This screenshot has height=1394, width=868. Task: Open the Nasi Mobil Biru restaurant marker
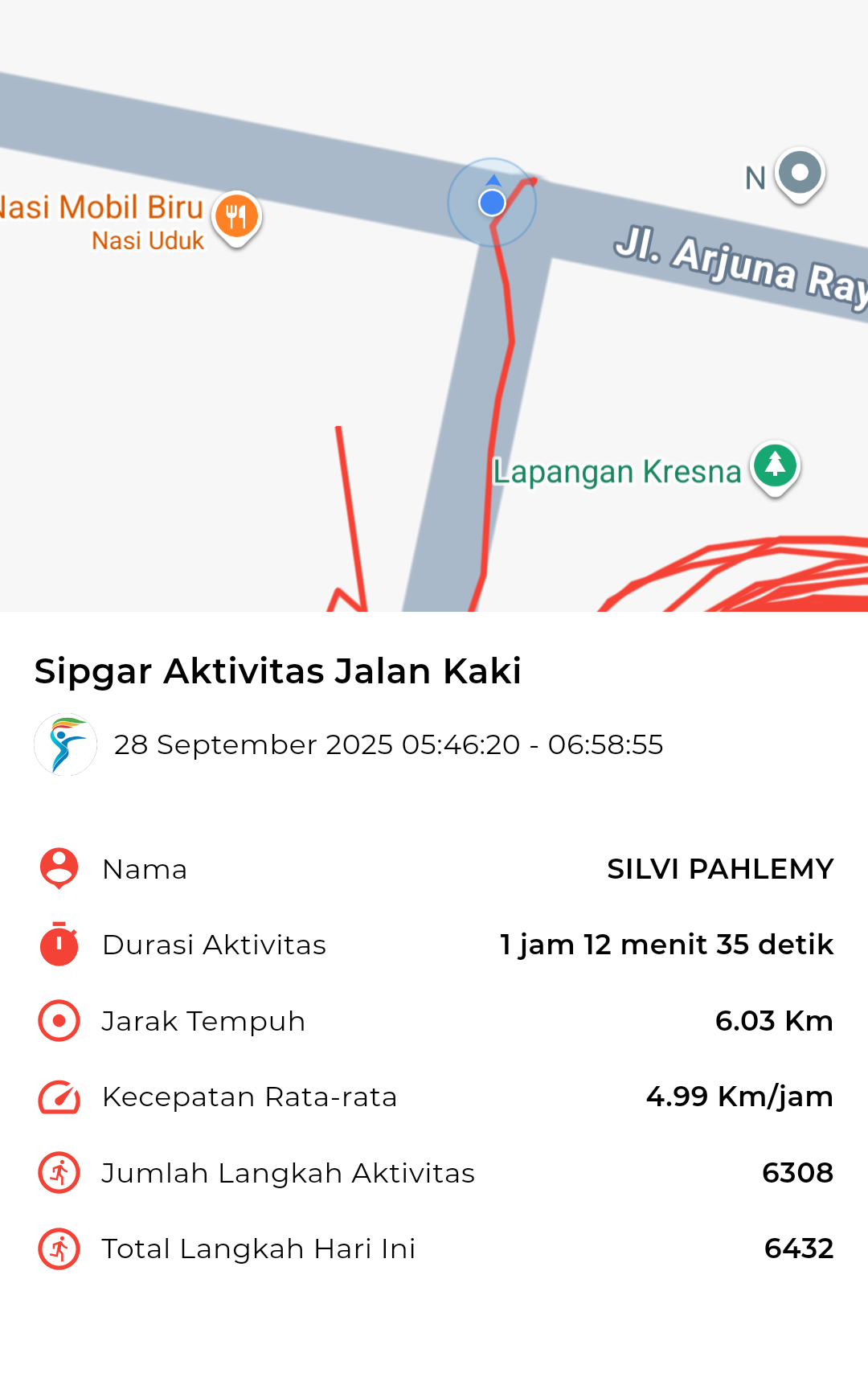pyautogui.click(x=236, y=217)
